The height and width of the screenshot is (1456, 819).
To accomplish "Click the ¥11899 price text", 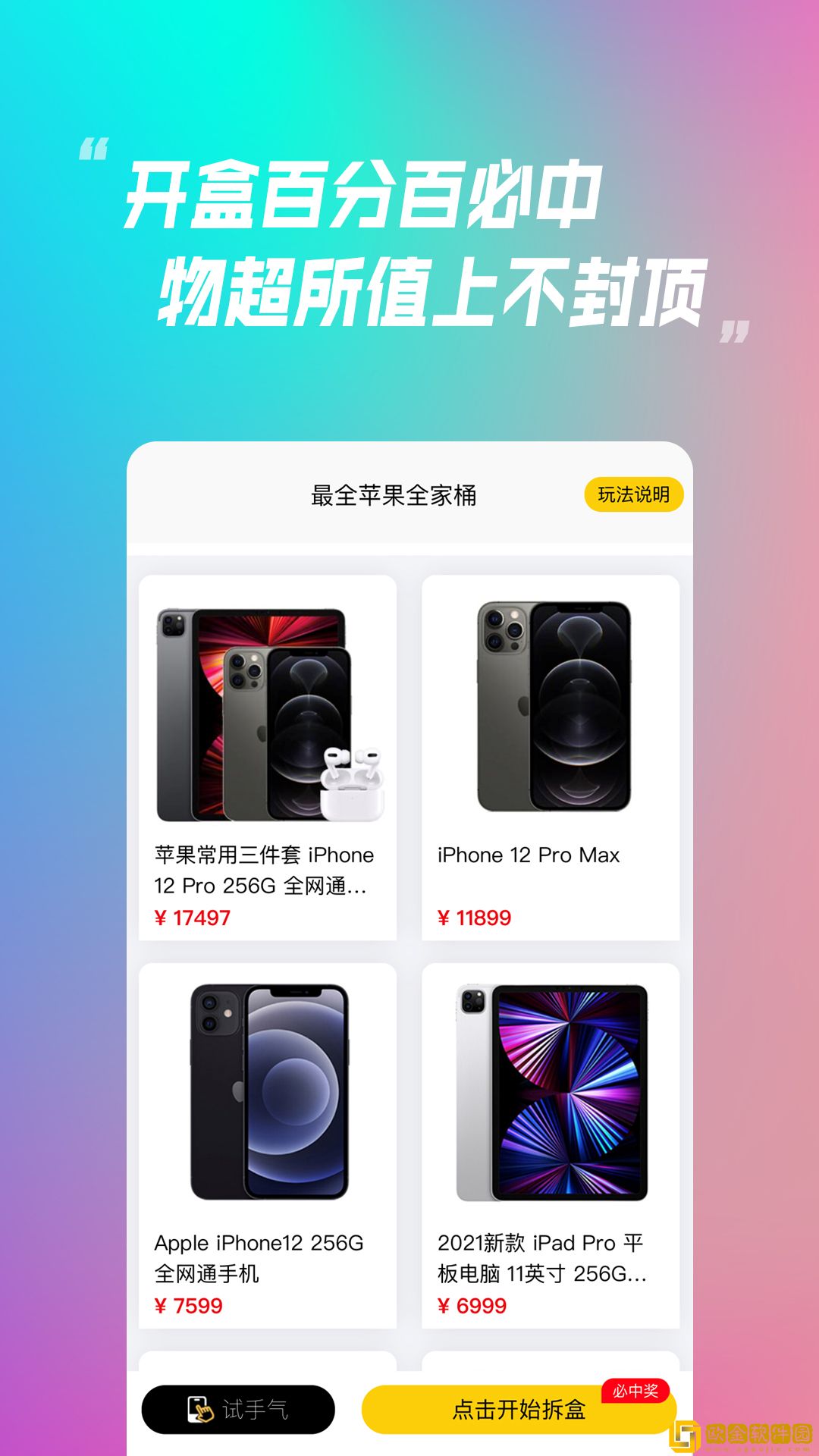I will (475, 917).
